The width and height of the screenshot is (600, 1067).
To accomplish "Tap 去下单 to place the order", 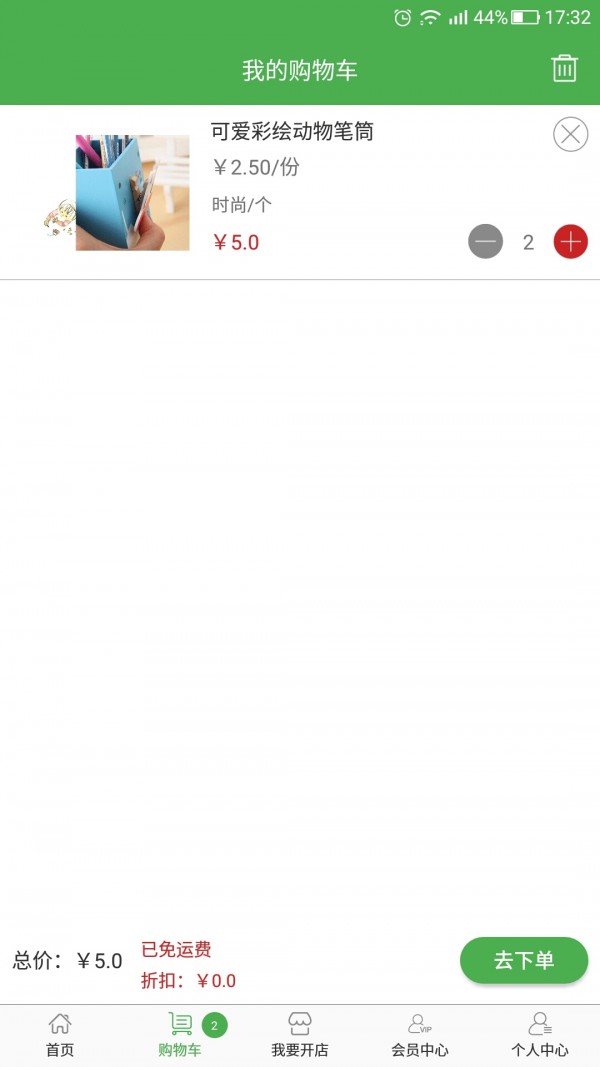I will (523, 960).
